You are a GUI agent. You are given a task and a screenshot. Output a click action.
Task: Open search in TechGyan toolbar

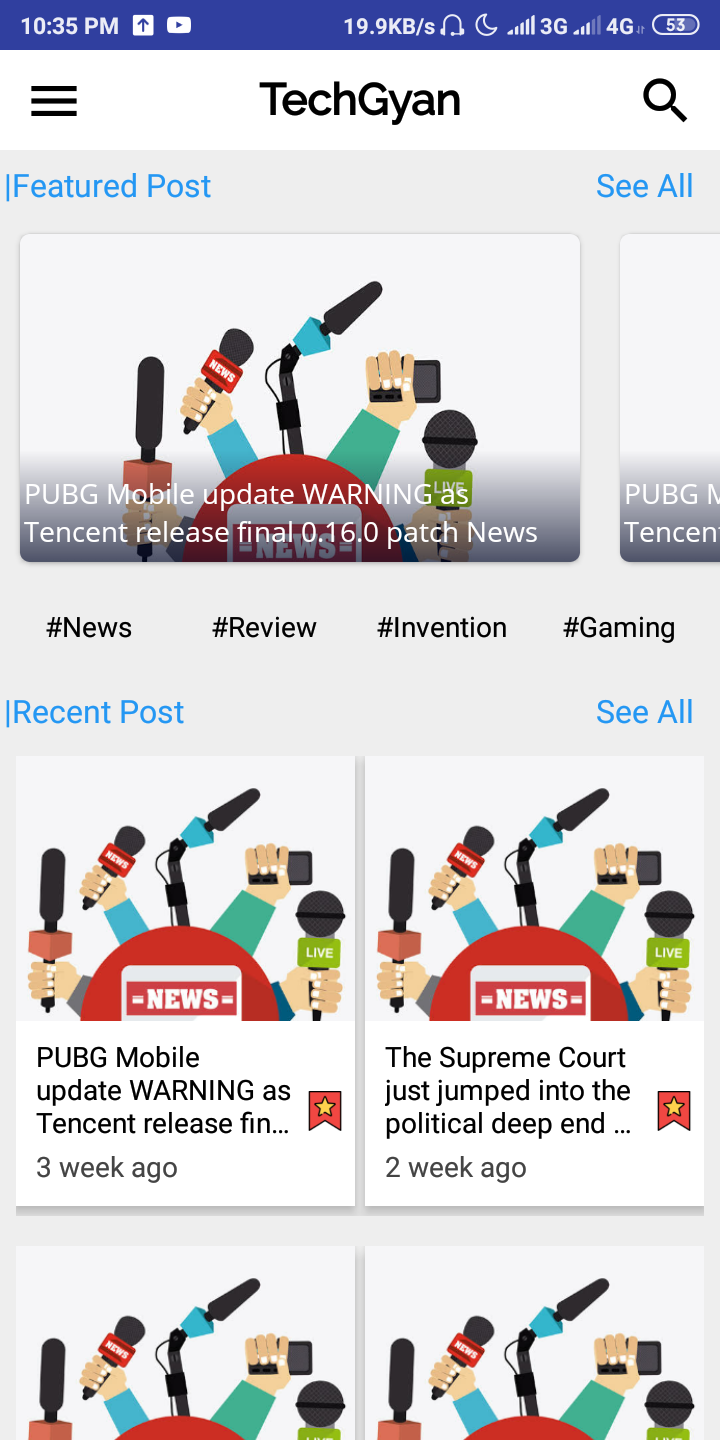(x=665, y=101)
